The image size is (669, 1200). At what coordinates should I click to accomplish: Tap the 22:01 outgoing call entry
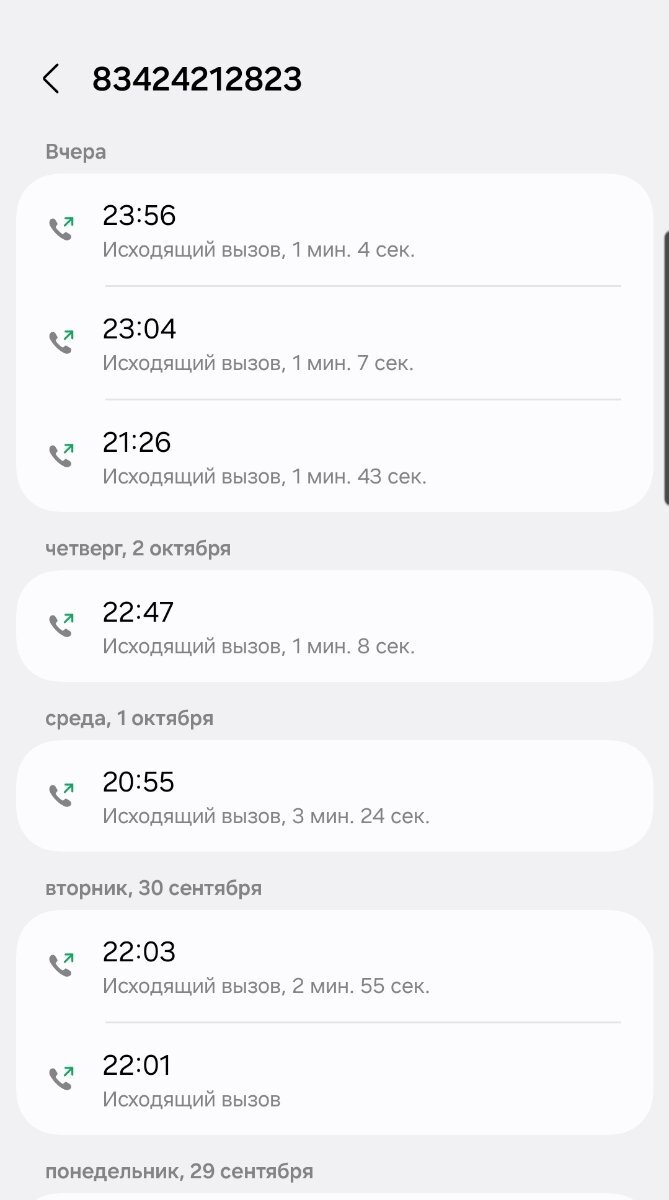pos(334,1080)
